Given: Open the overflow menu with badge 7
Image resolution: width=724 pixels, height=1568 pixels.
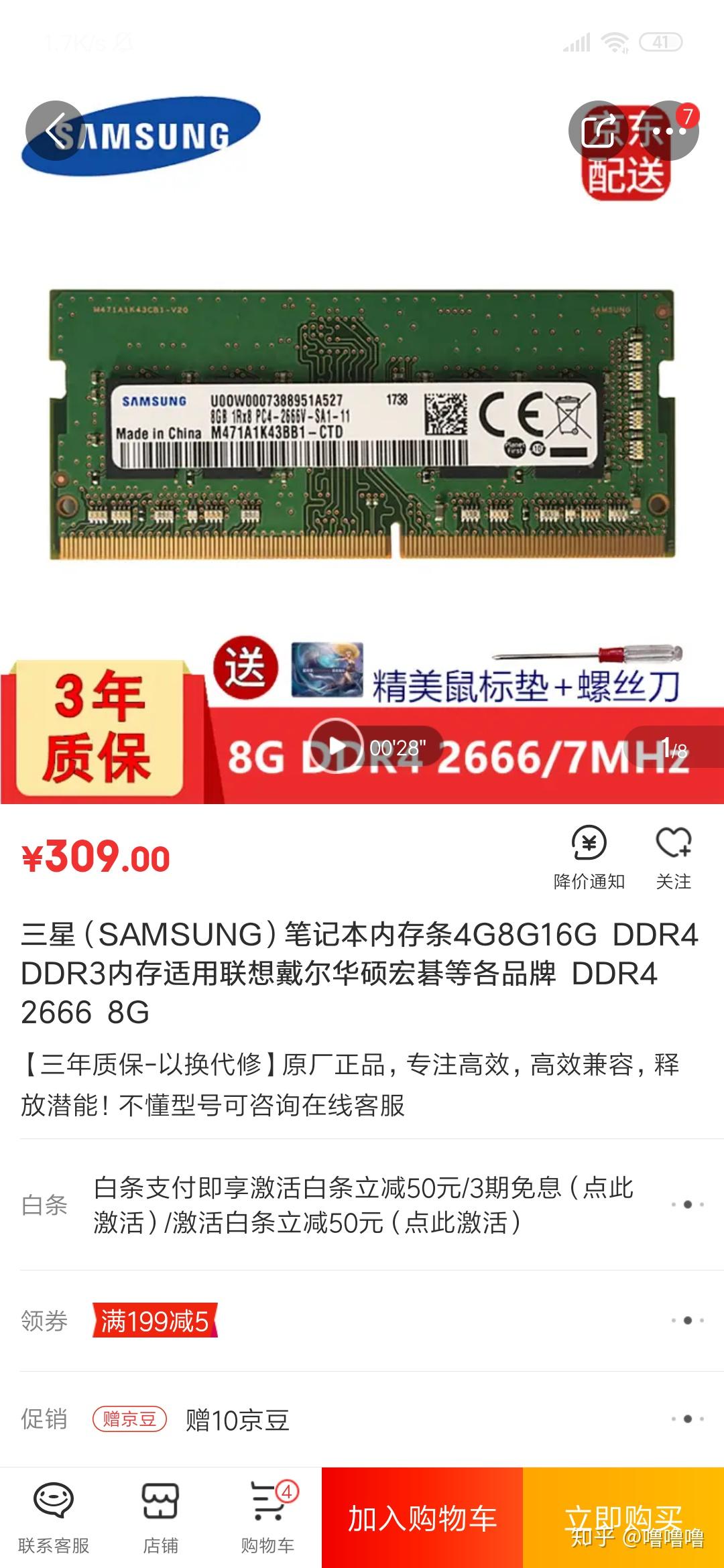Looking at the screenshot, I should 670,131.
